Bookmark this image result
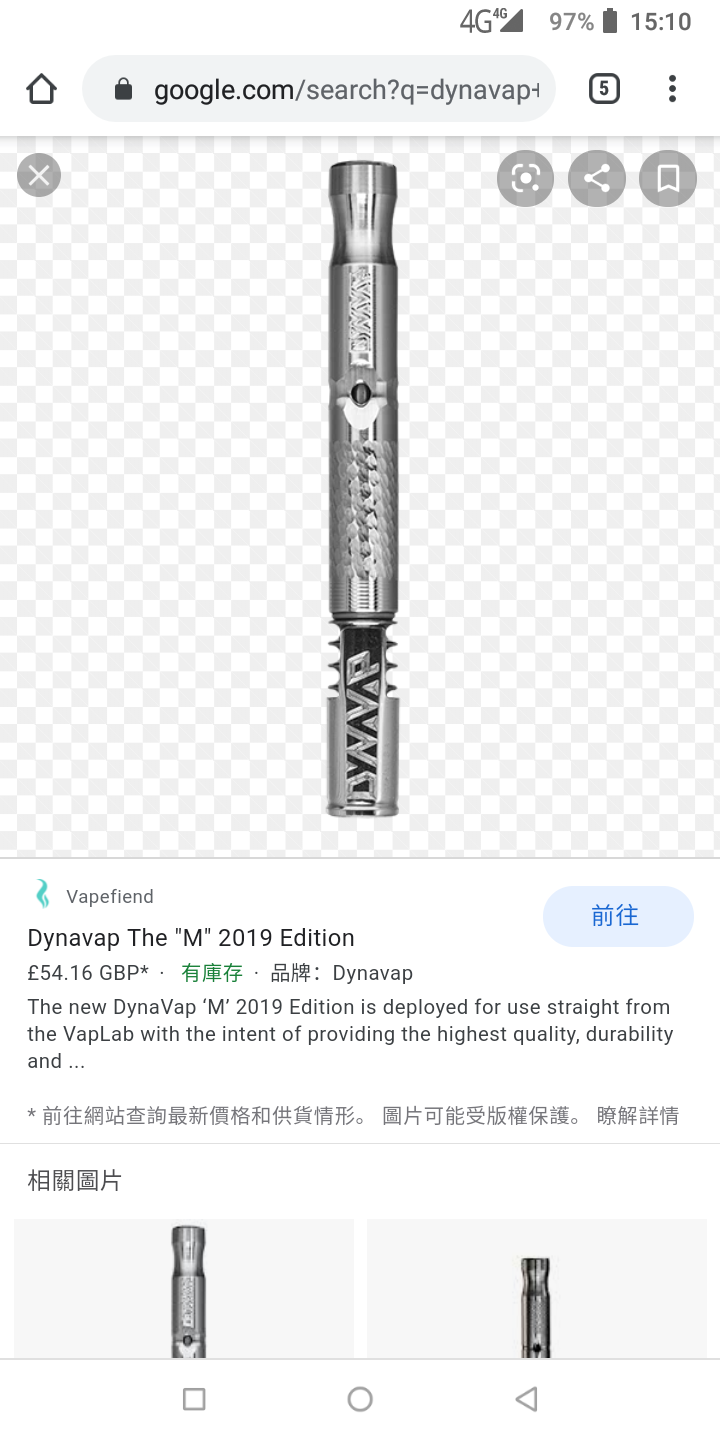 (668, 178)
